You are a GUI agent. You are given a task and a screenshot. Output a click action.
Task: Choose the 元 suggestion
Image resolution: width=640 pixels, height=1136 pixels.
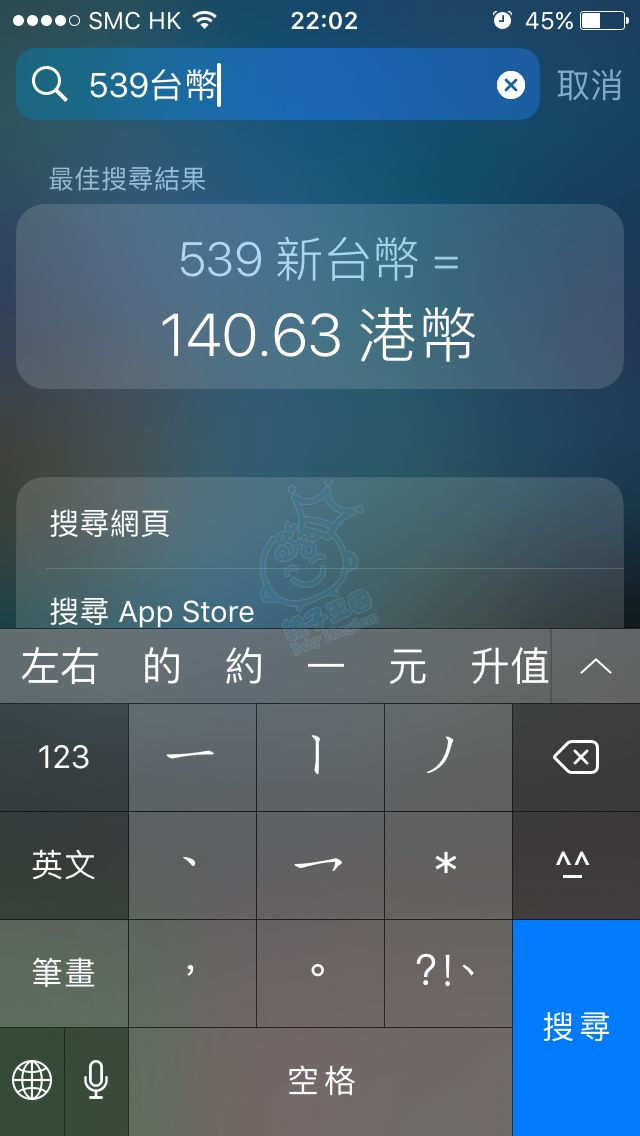click(407, 667)
